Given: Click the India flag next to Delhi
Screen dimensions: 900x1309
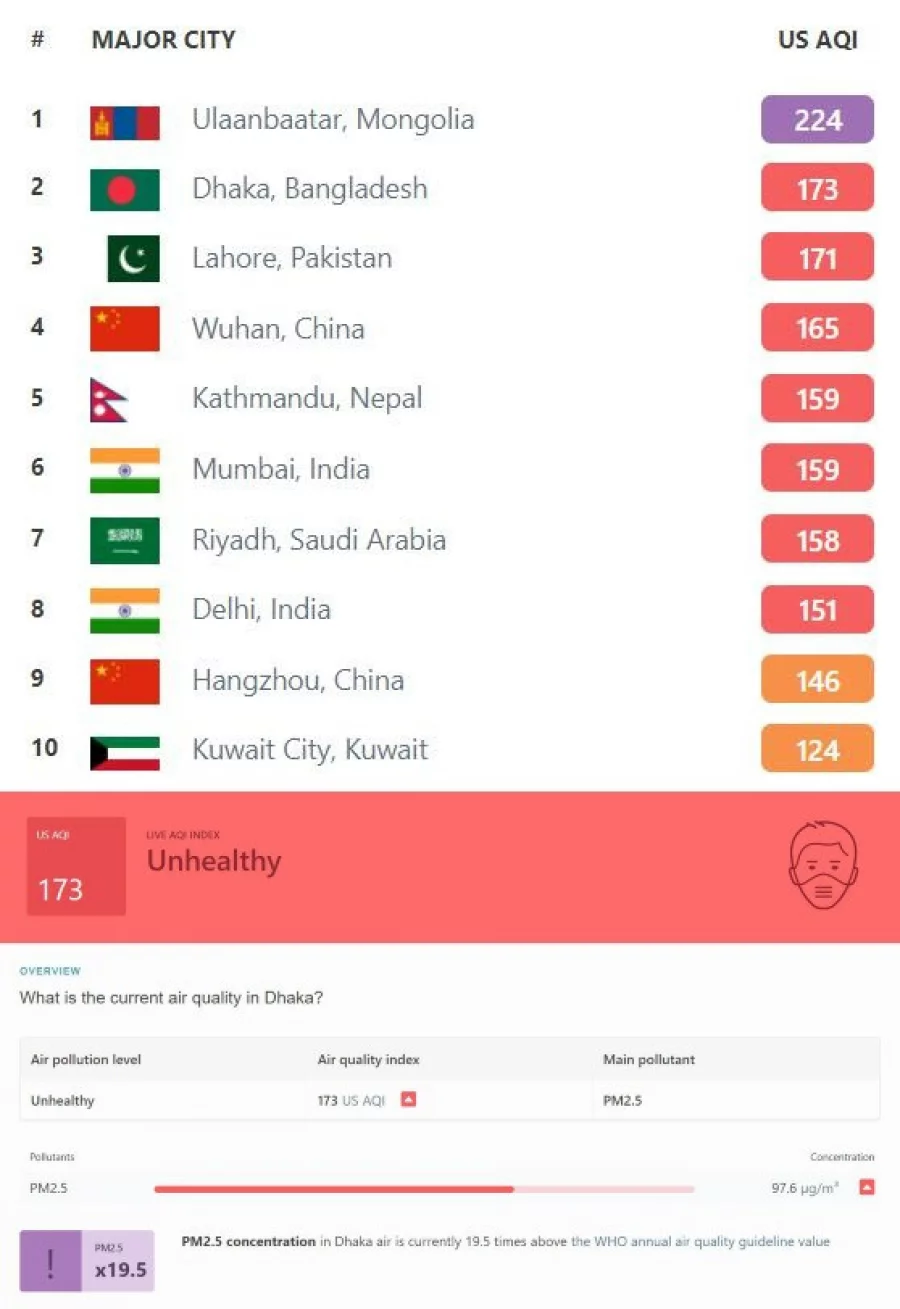Looking at the screenshot, I should (x=124, y=609).
